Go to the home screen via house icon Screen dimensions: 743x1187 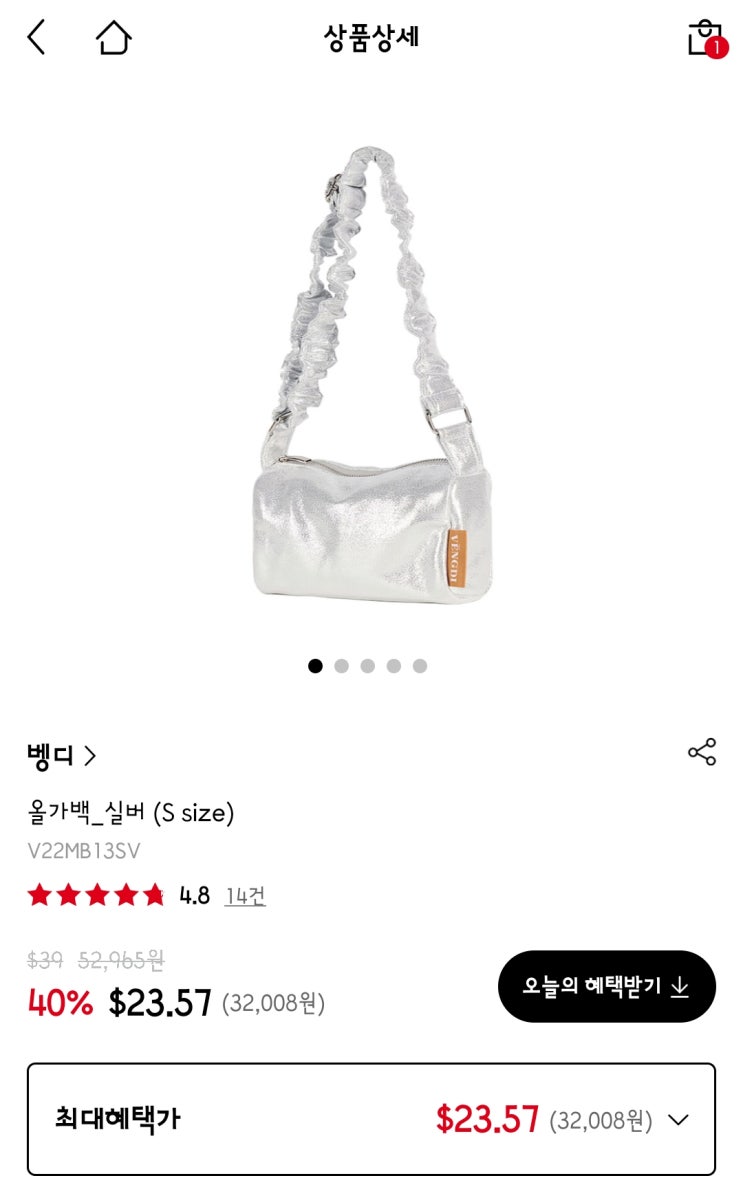[113, 38]
